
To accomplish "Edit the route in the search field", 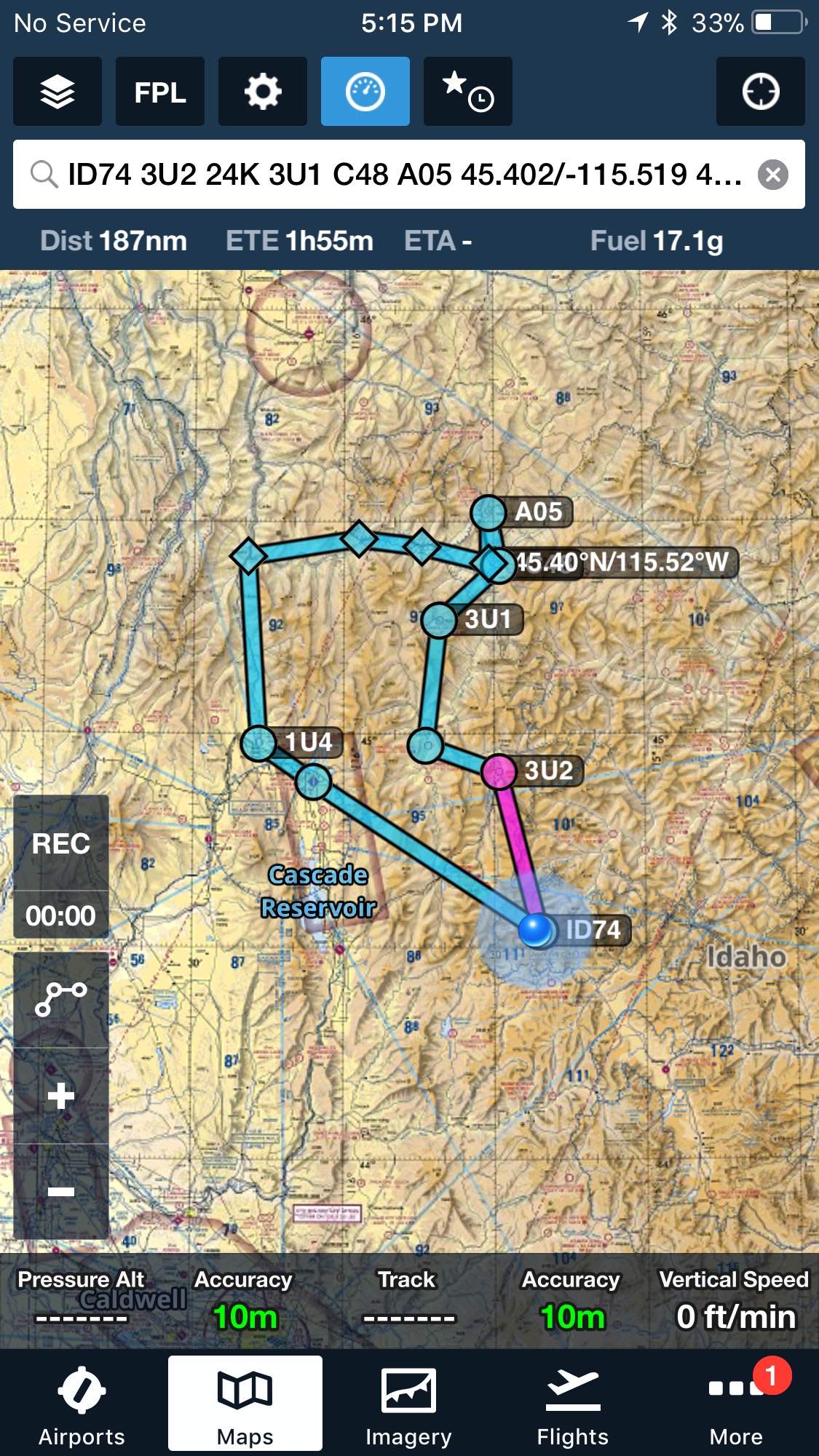I will 404,175.
